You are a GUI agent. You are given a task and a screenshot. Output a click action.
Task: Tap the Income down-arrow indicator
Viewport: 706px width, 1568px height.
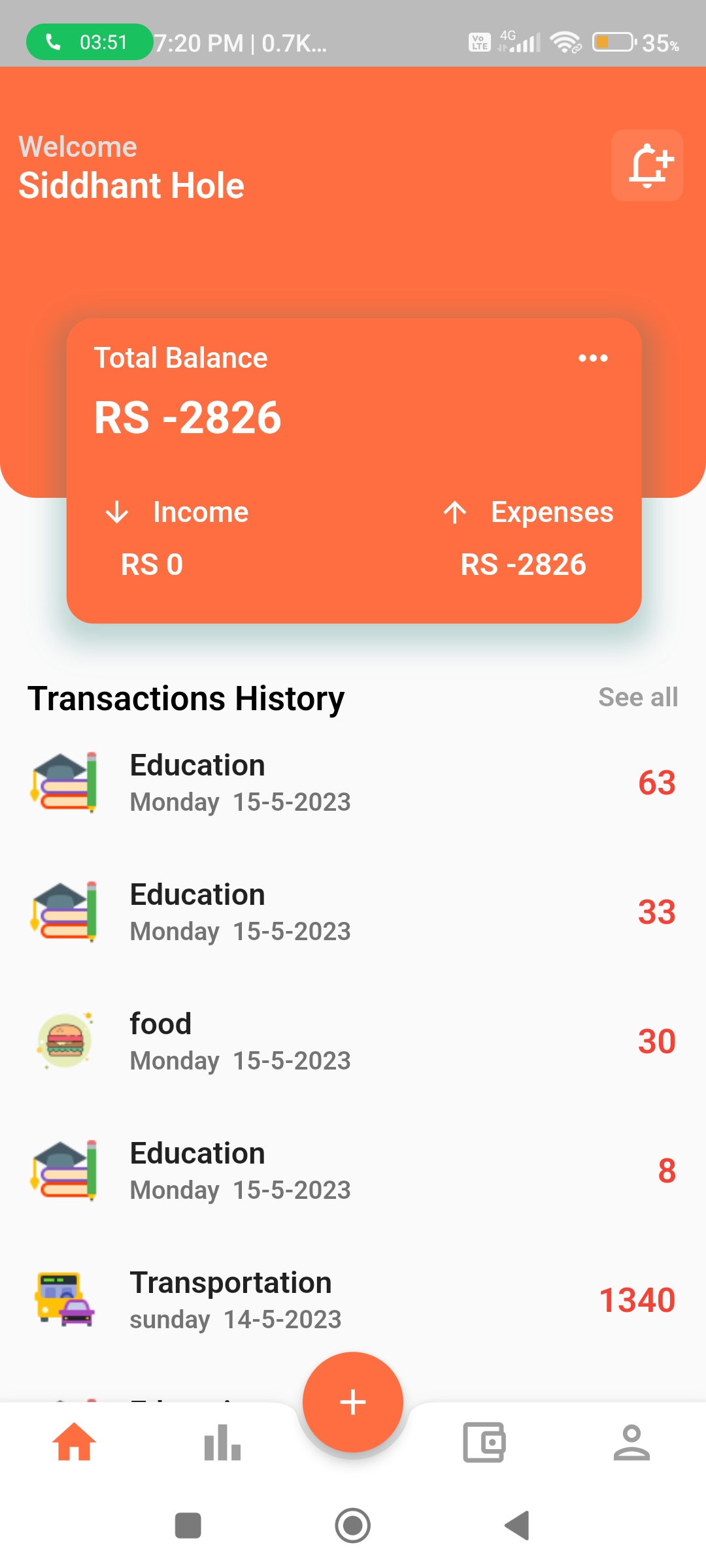(x=116, y=512)
